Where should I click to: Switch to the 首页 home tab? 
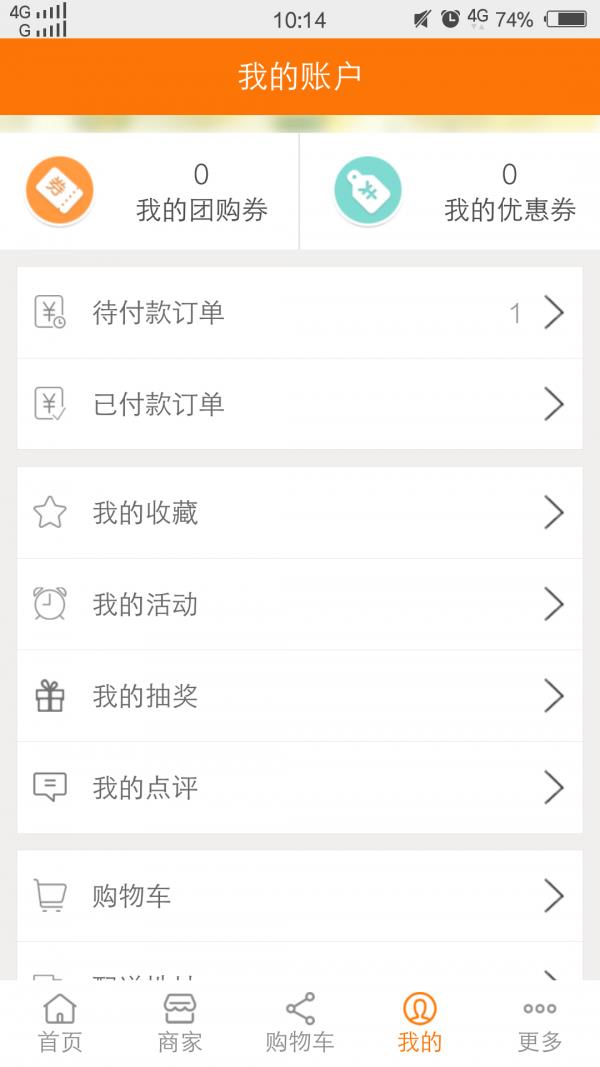click(x=60, y=1023)
